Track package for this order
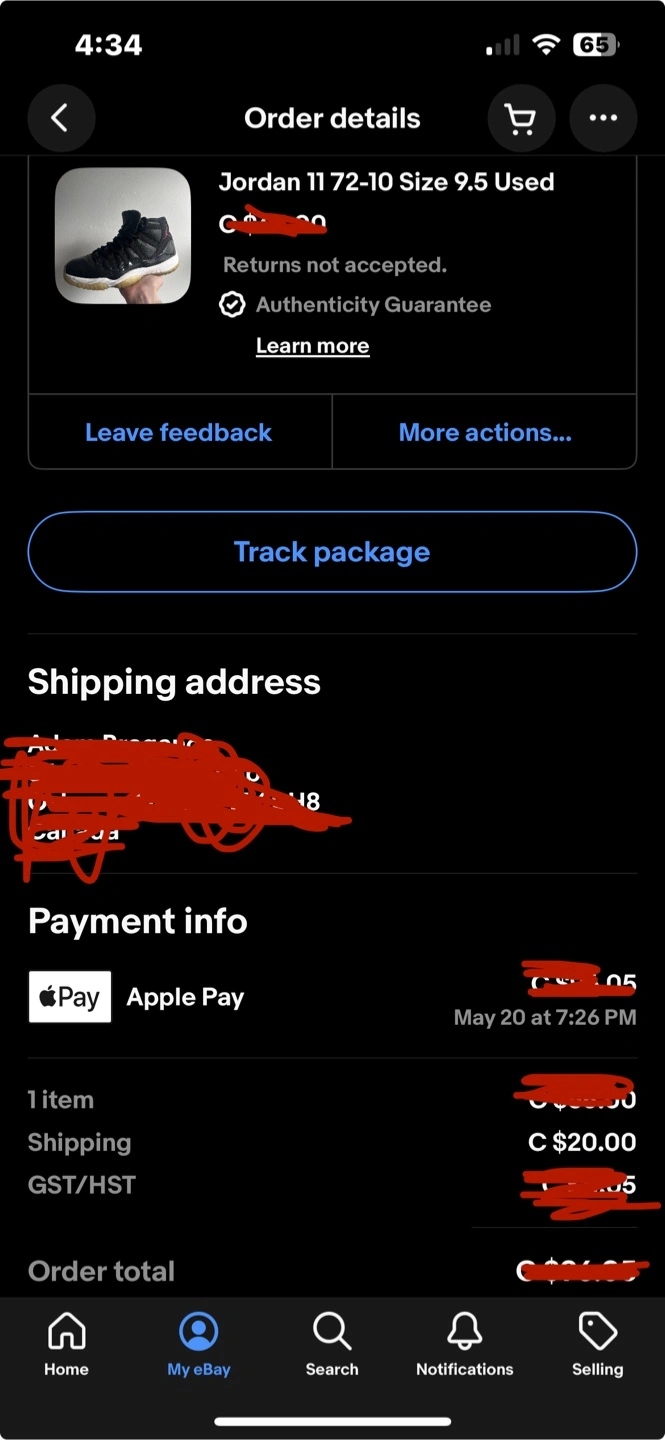 [x=332, y=552]
